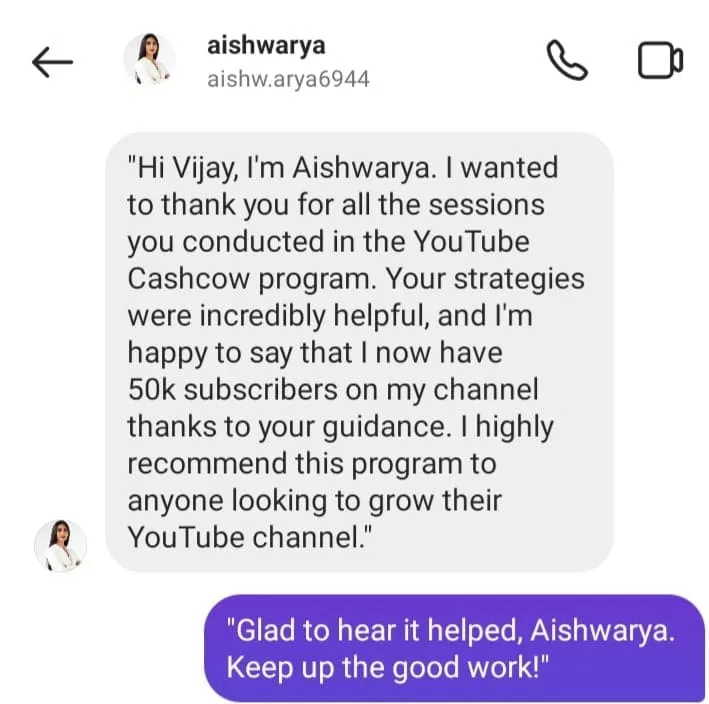Start a voice call with aishwarya
709x704 pixels.
click(568, 60)
